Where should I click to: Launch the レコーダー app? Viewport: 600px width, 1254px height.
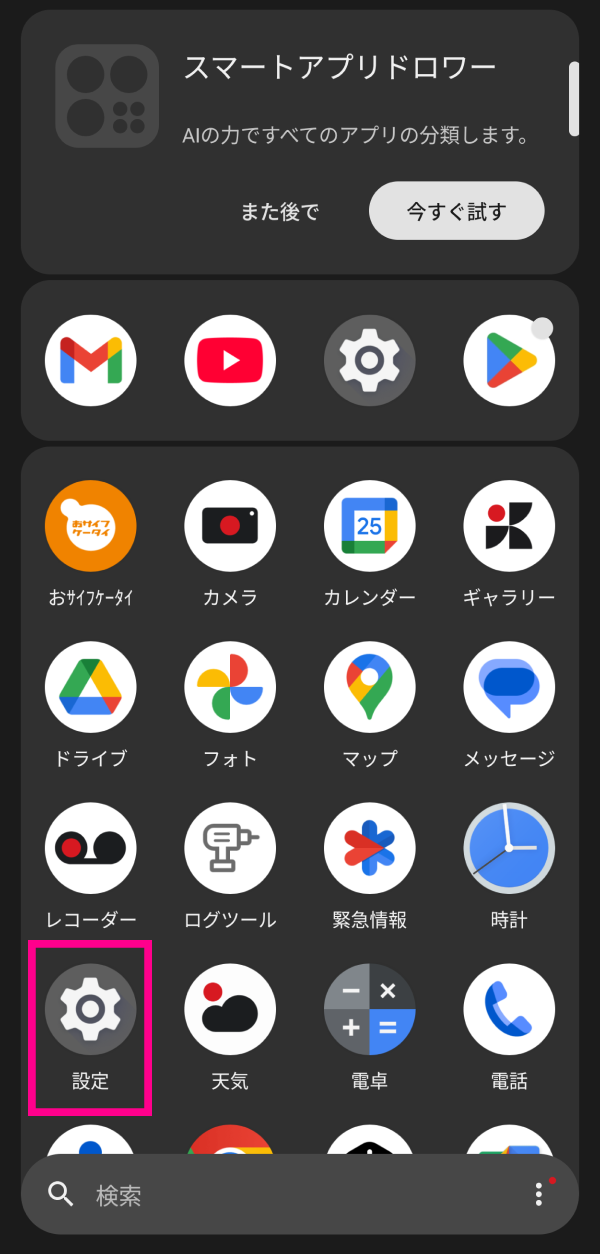click(91, 848)
